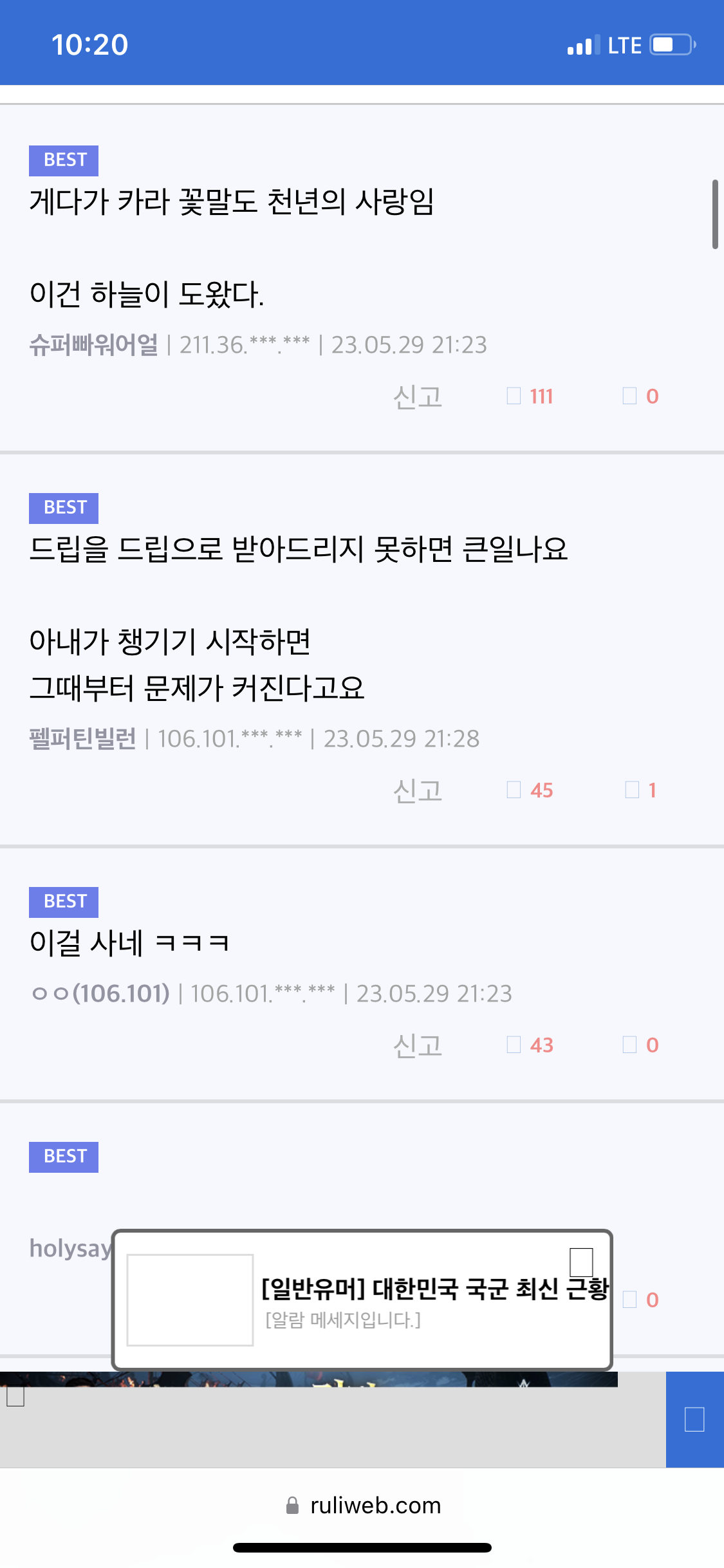Report the comment by 슈퍼빠워어얼
This screenshot has height=1568, width=724.
tap(418, 397)
